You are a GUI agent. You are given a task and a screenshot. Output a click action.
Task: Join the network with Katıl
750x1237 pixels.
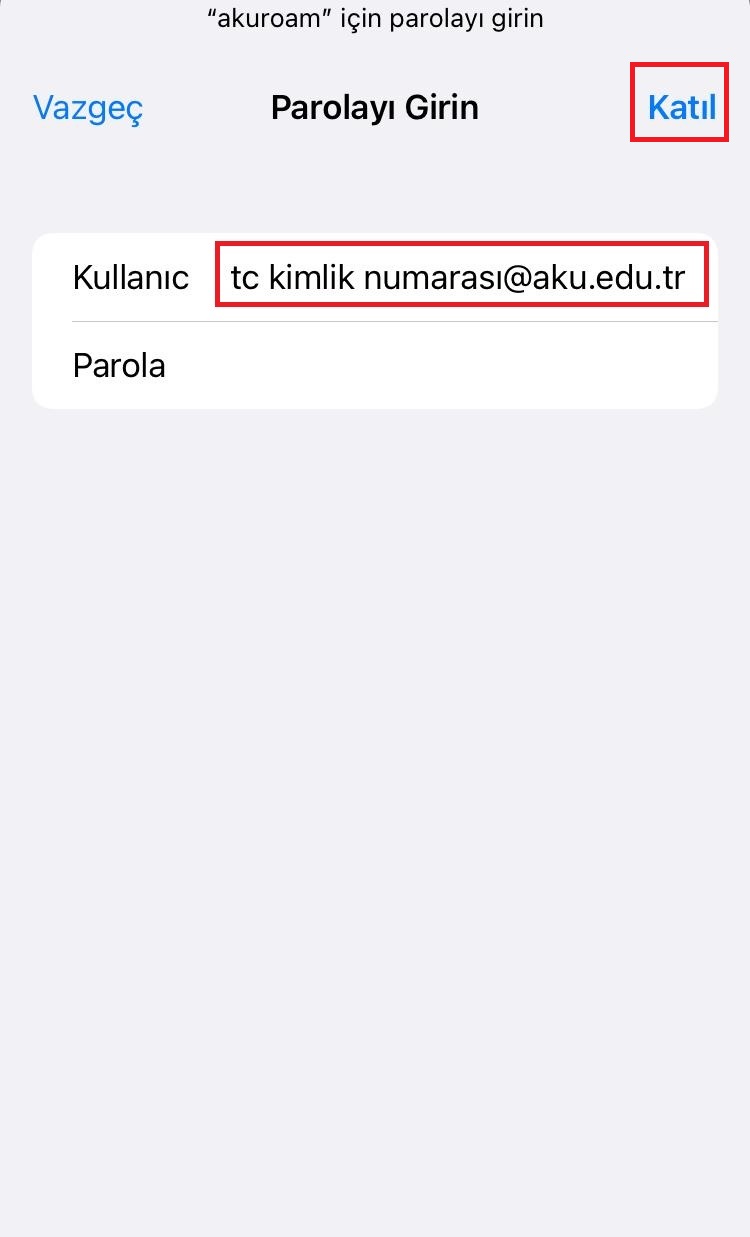point(681,108)
